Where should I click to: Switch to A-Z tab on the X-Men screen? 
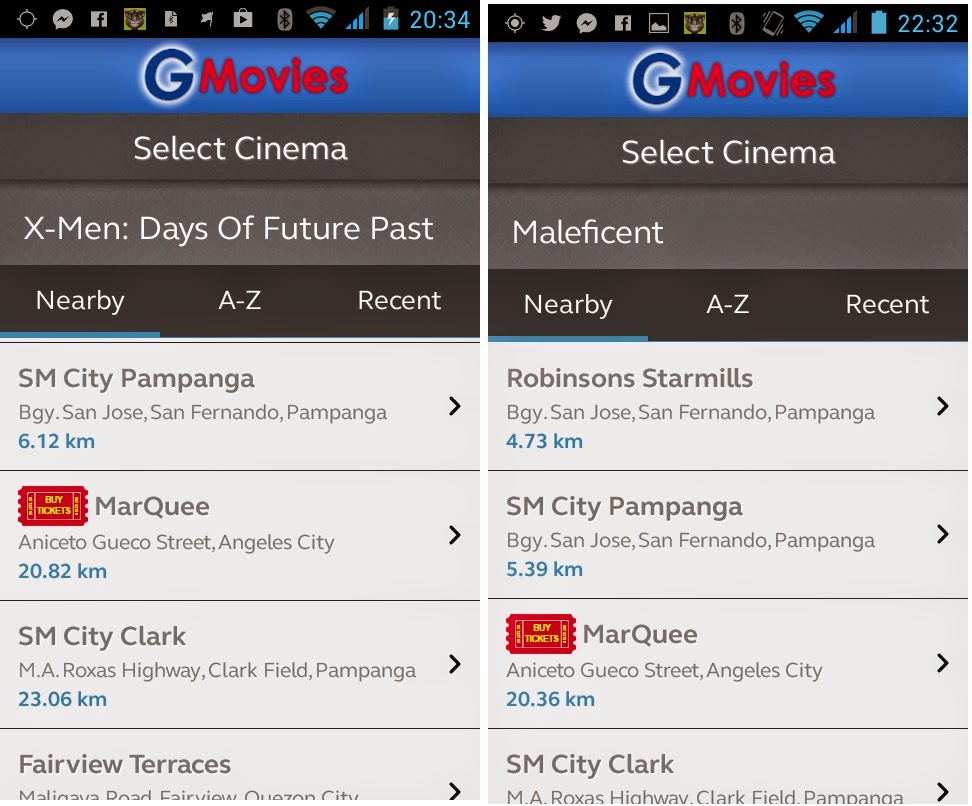(x=240, y=301)
